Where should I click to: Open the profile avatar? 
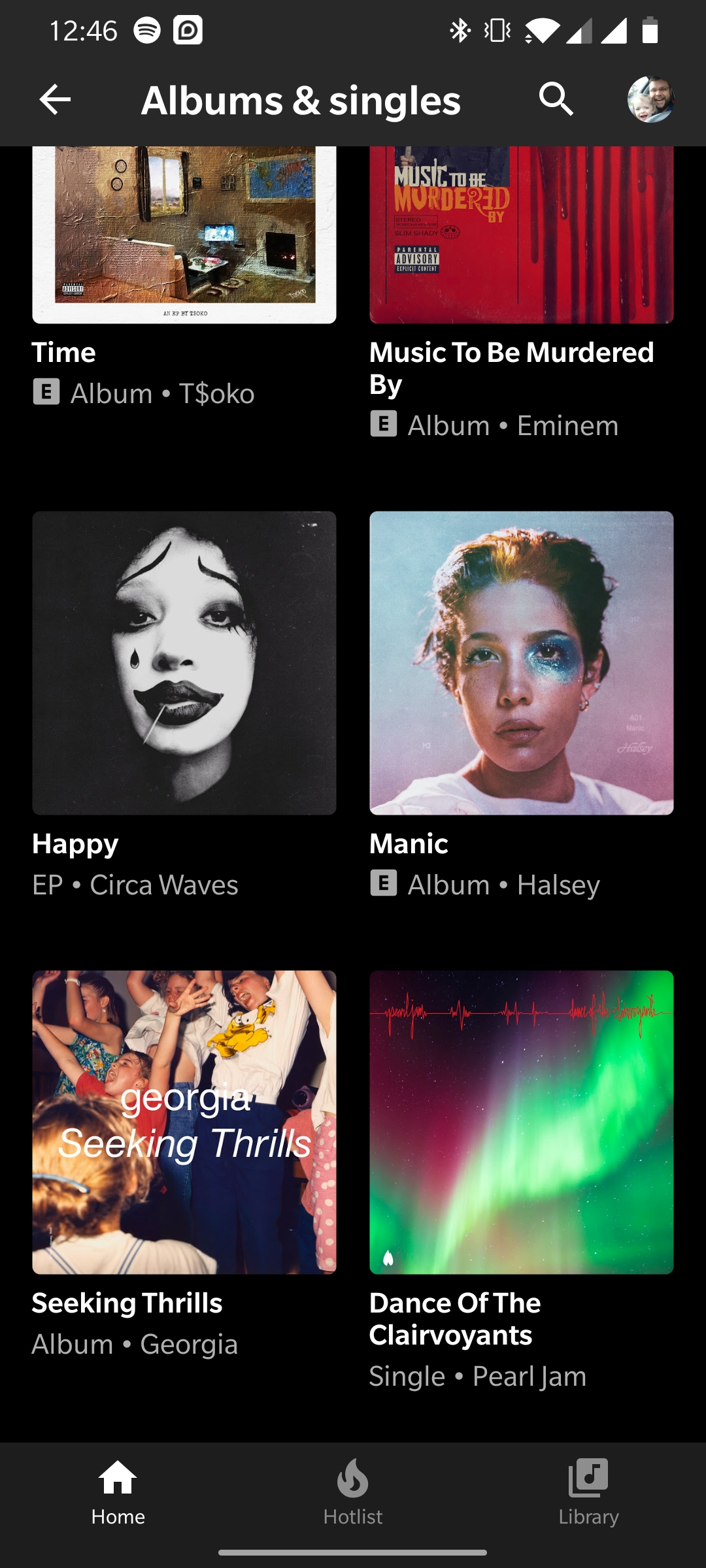click(x=650, y=99)
